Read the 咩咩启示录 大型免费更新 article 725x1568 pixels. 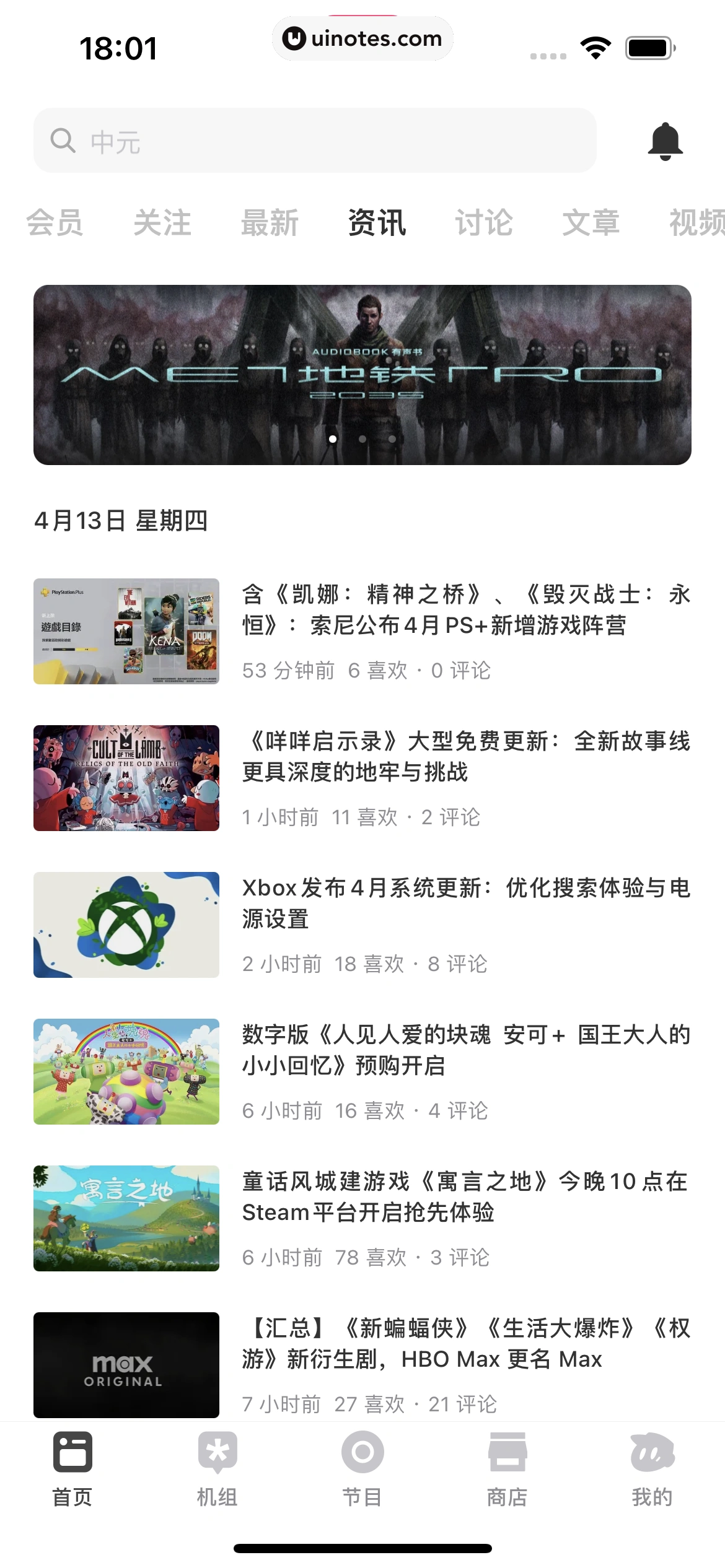tap(465, 757)
